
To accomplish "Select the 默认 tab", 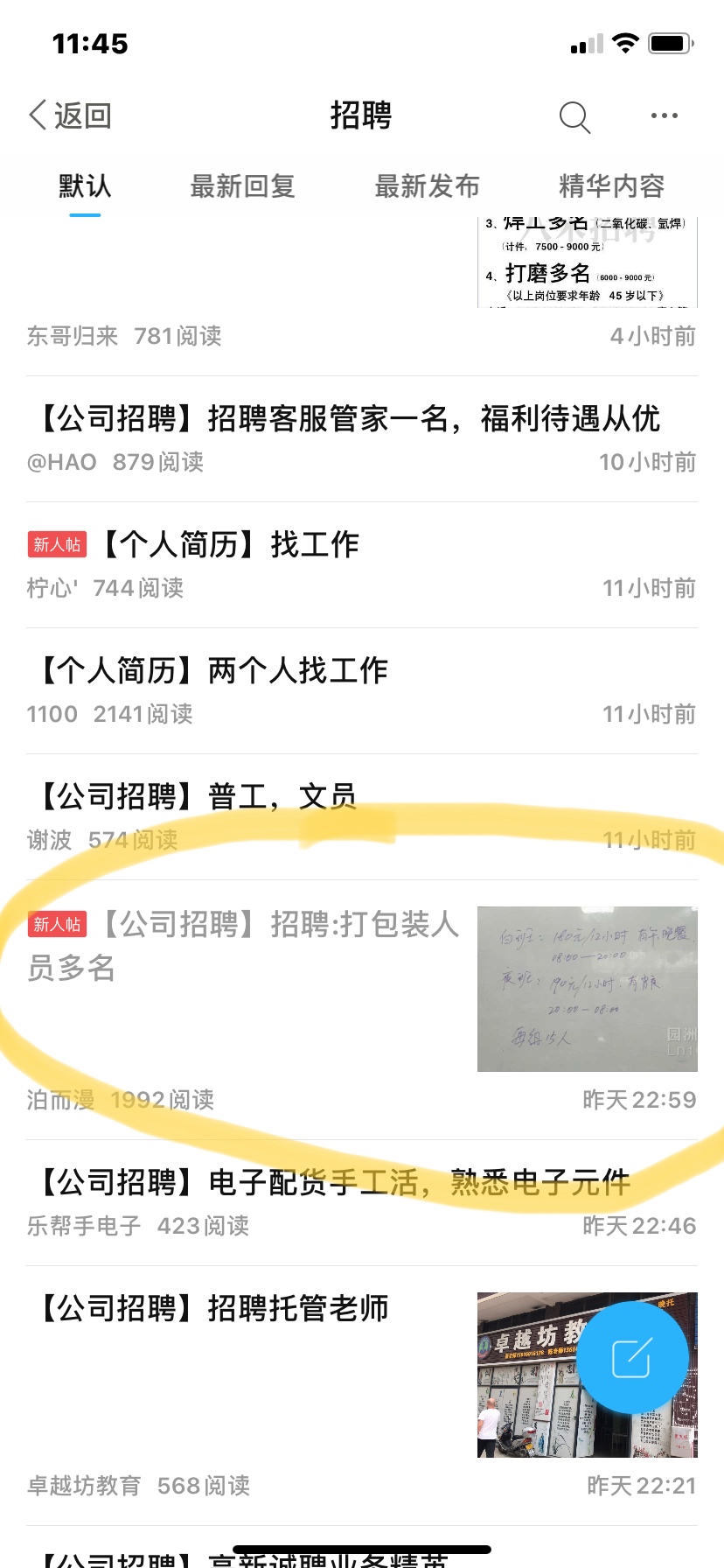I will tap(85, 186).
